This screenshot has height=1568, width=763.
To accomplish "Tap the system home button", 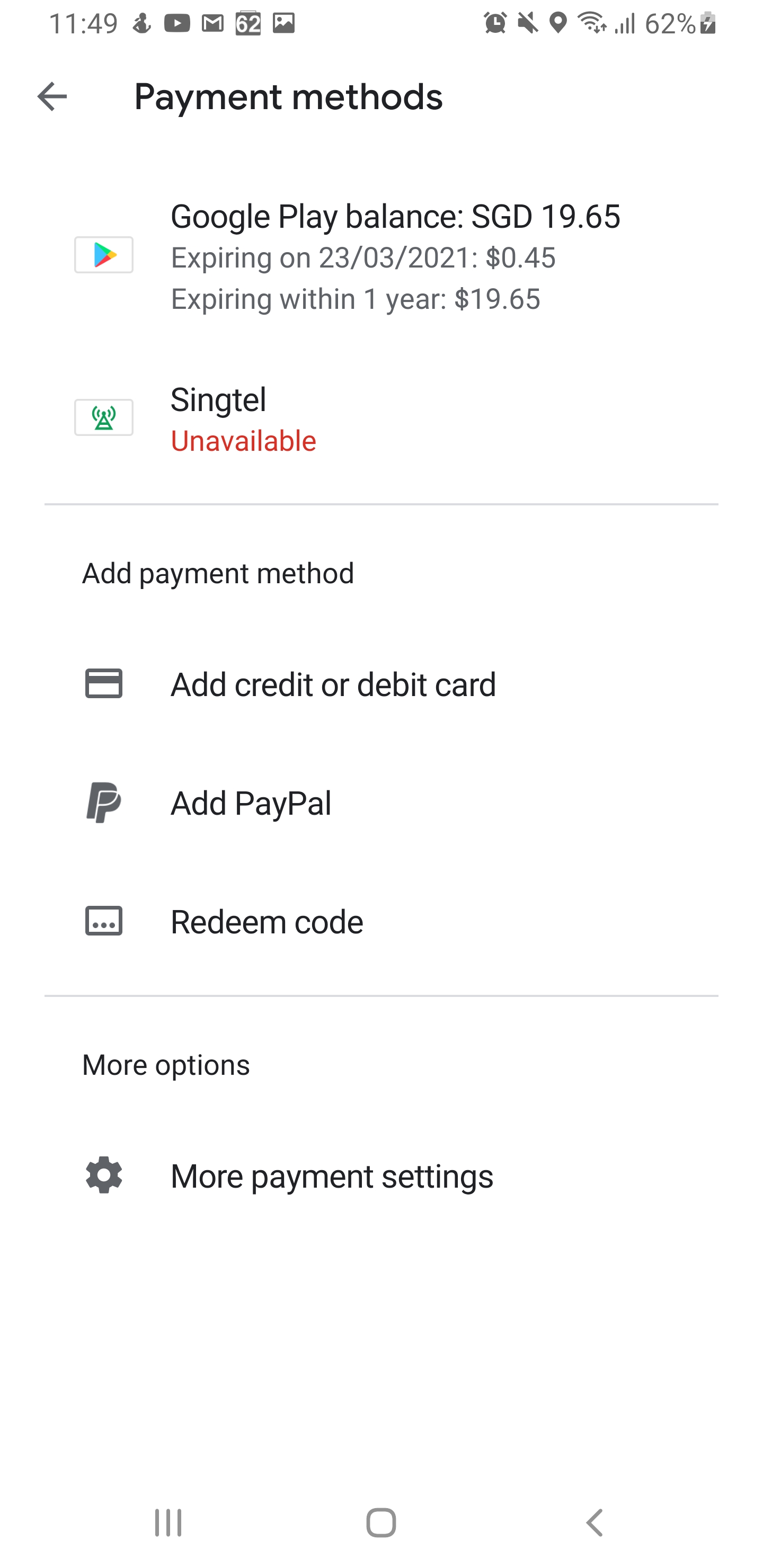I will click(381, 1523).
